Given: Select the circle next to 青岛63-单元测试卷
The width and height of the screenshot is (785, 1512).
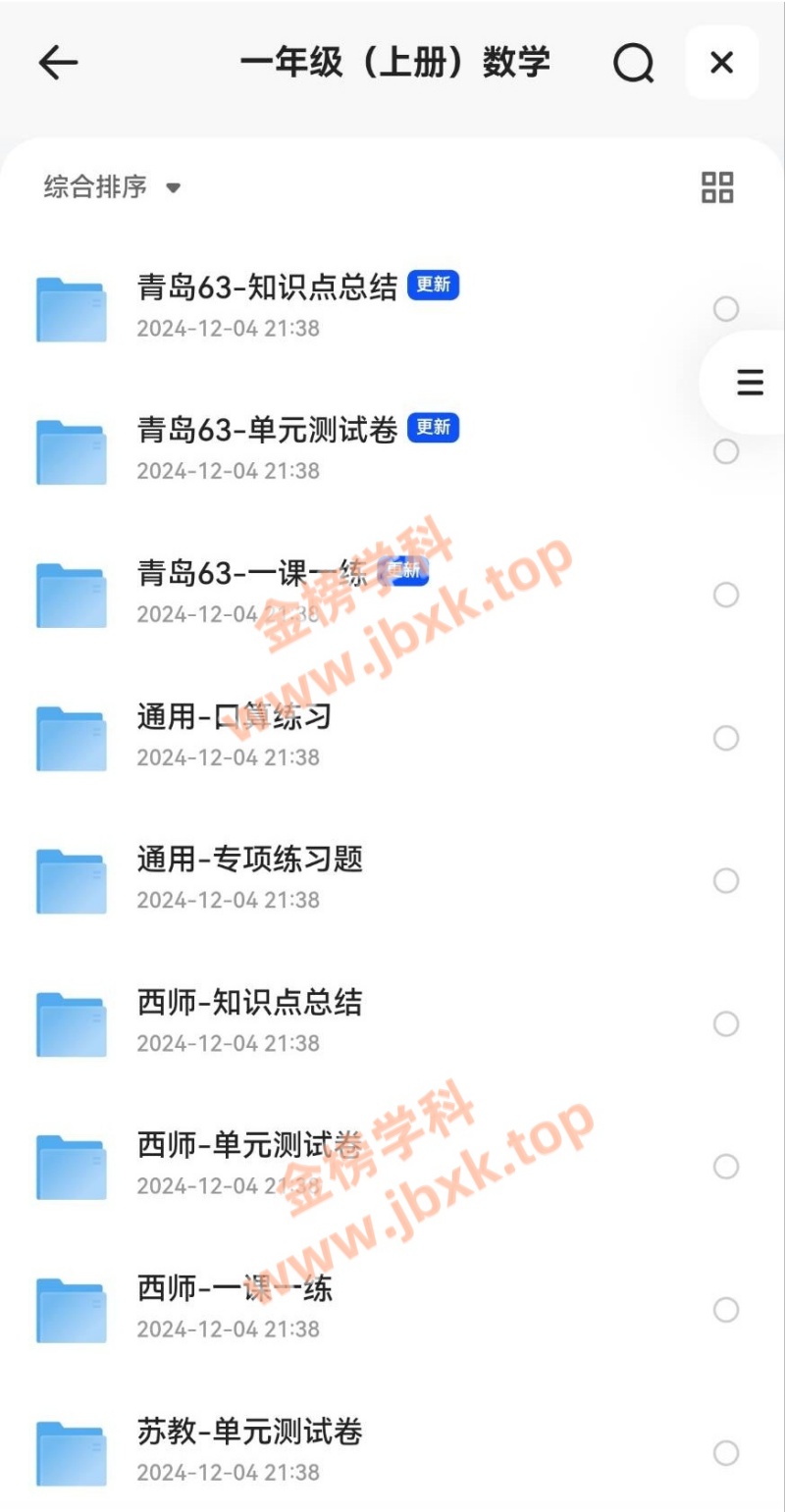Looking at the screenshot, I should tap(726, 452).
